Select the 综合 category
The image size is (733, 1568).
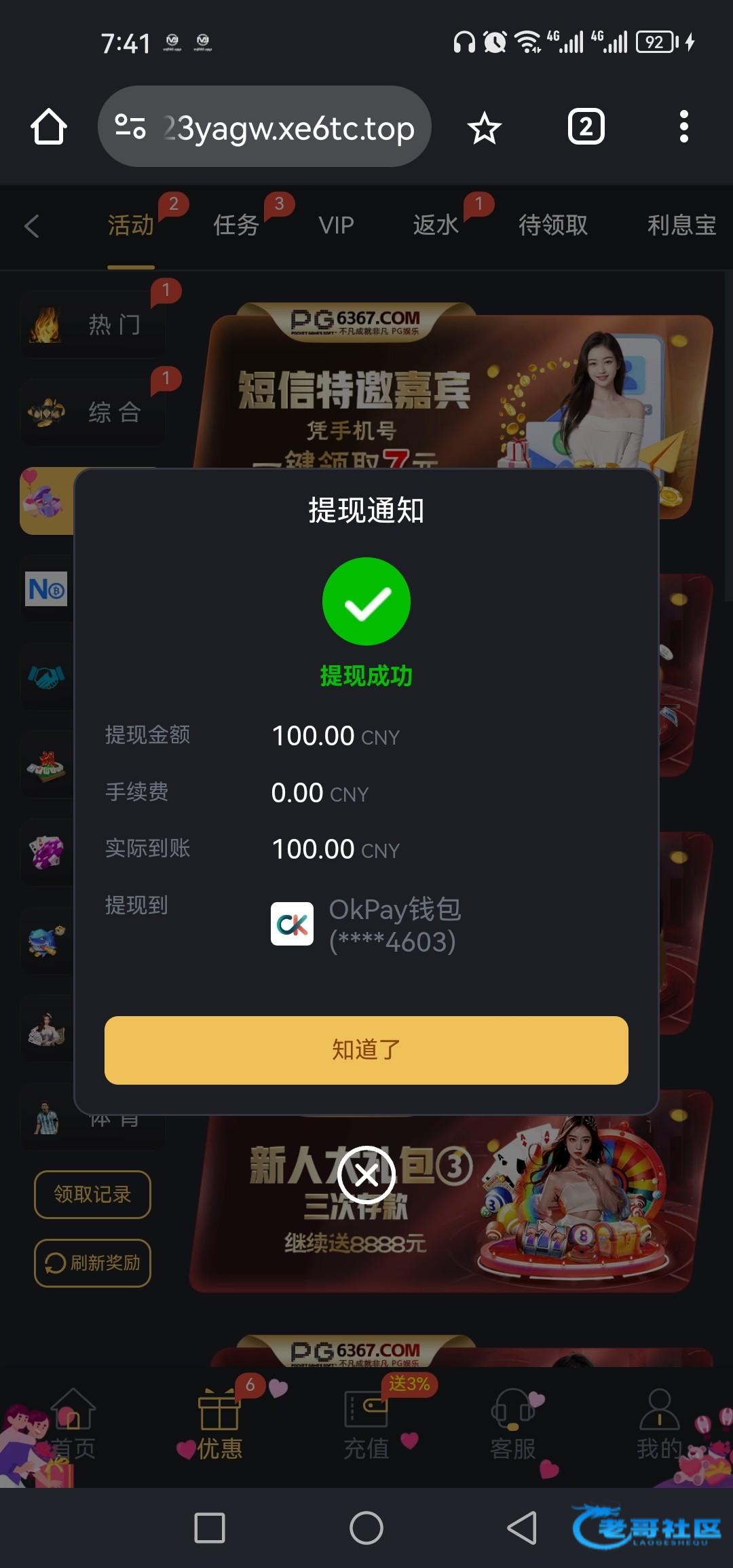point(93,412)
